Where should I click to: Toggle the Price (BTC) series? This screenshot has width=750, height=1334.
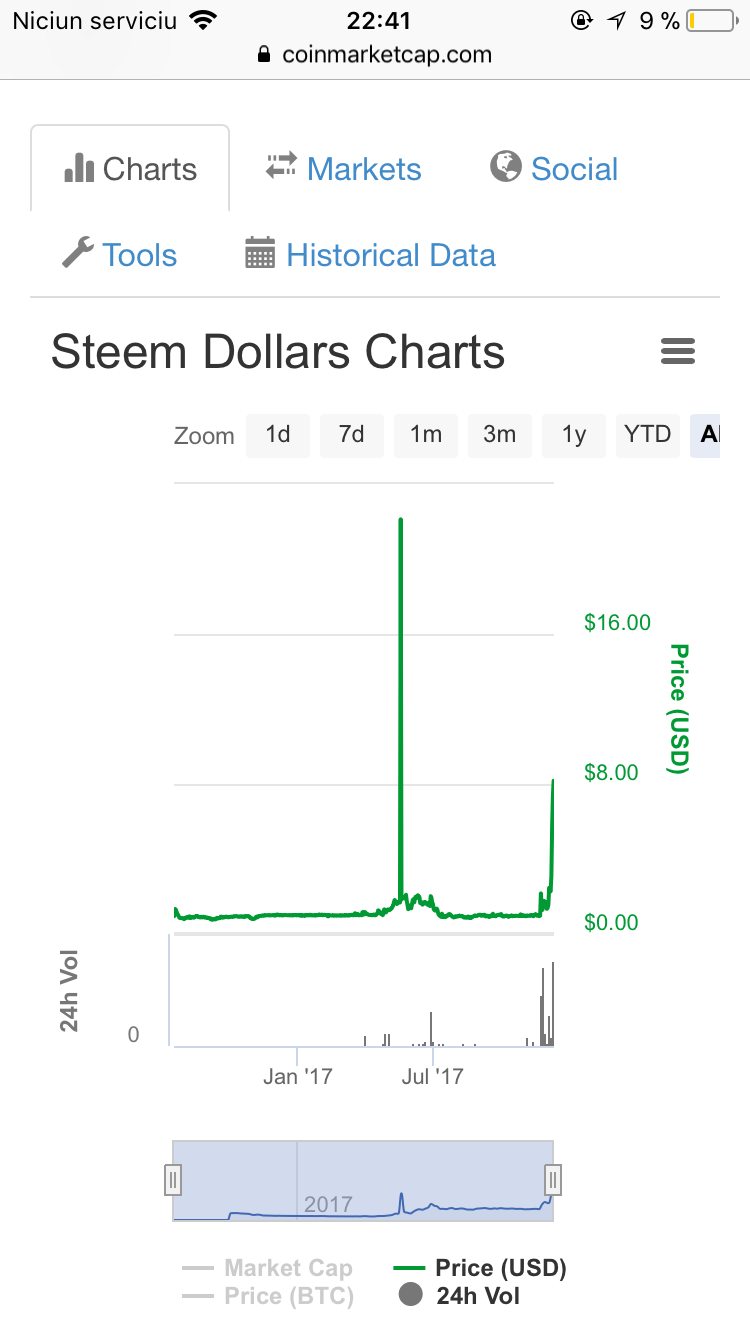click(x=267, y=1296)
